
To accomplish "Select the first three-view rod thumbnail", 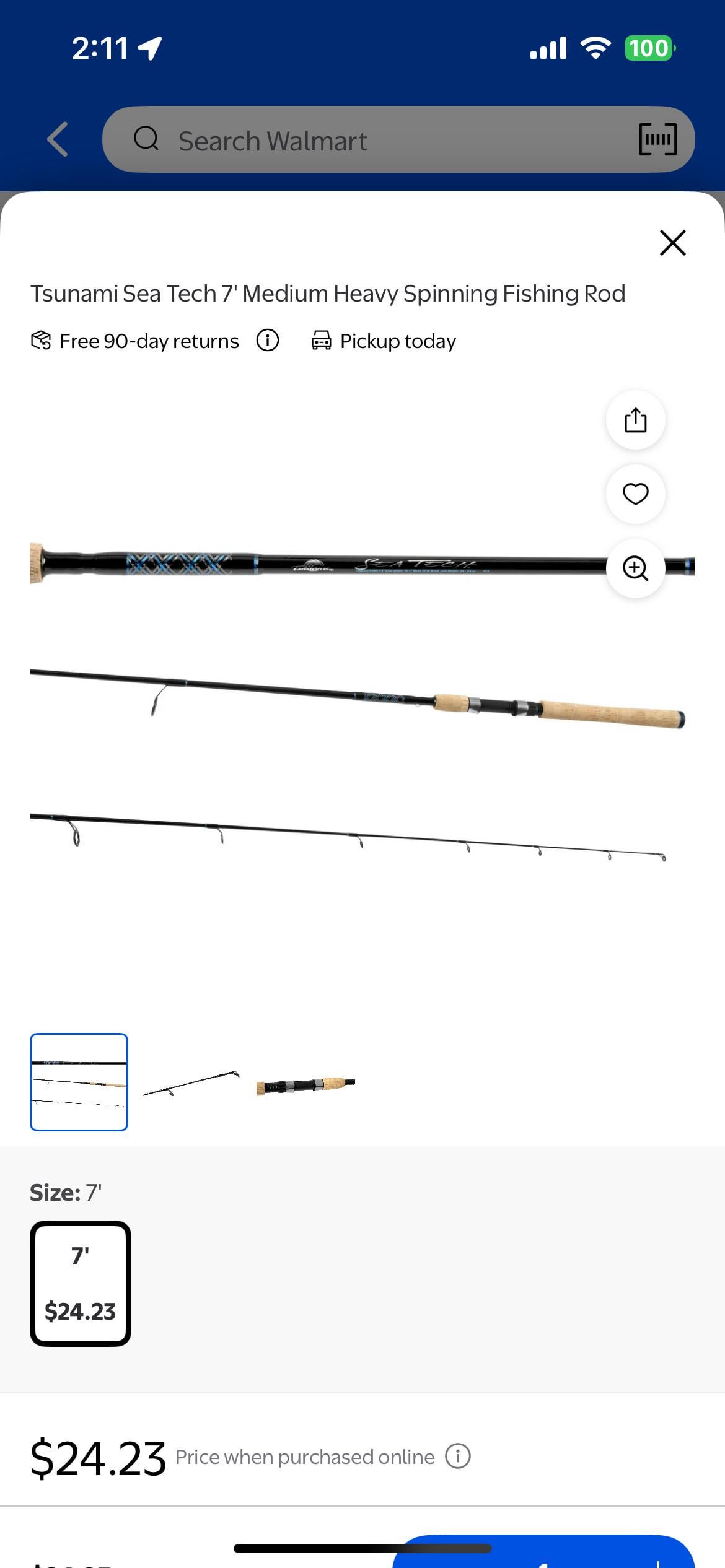I will coord(79,1082).
